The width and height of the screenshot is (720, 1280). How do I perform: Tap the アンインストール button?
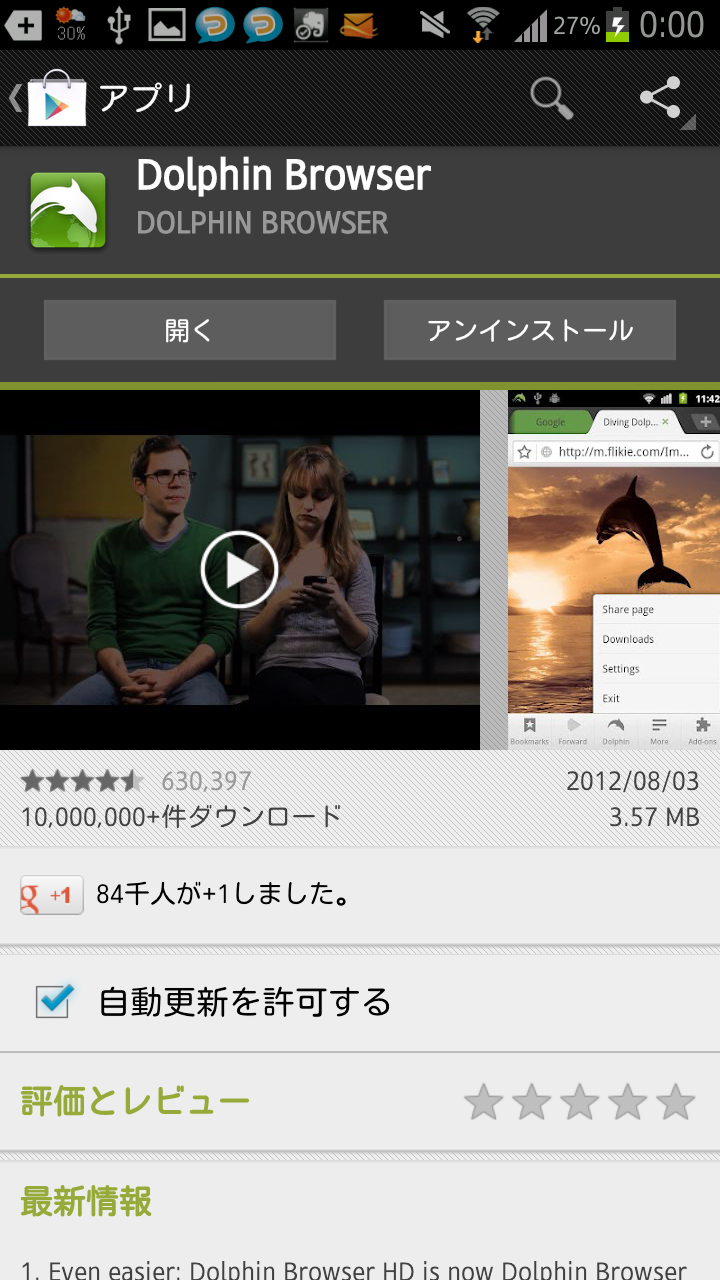pyautogui.click(x=530, y=330)
